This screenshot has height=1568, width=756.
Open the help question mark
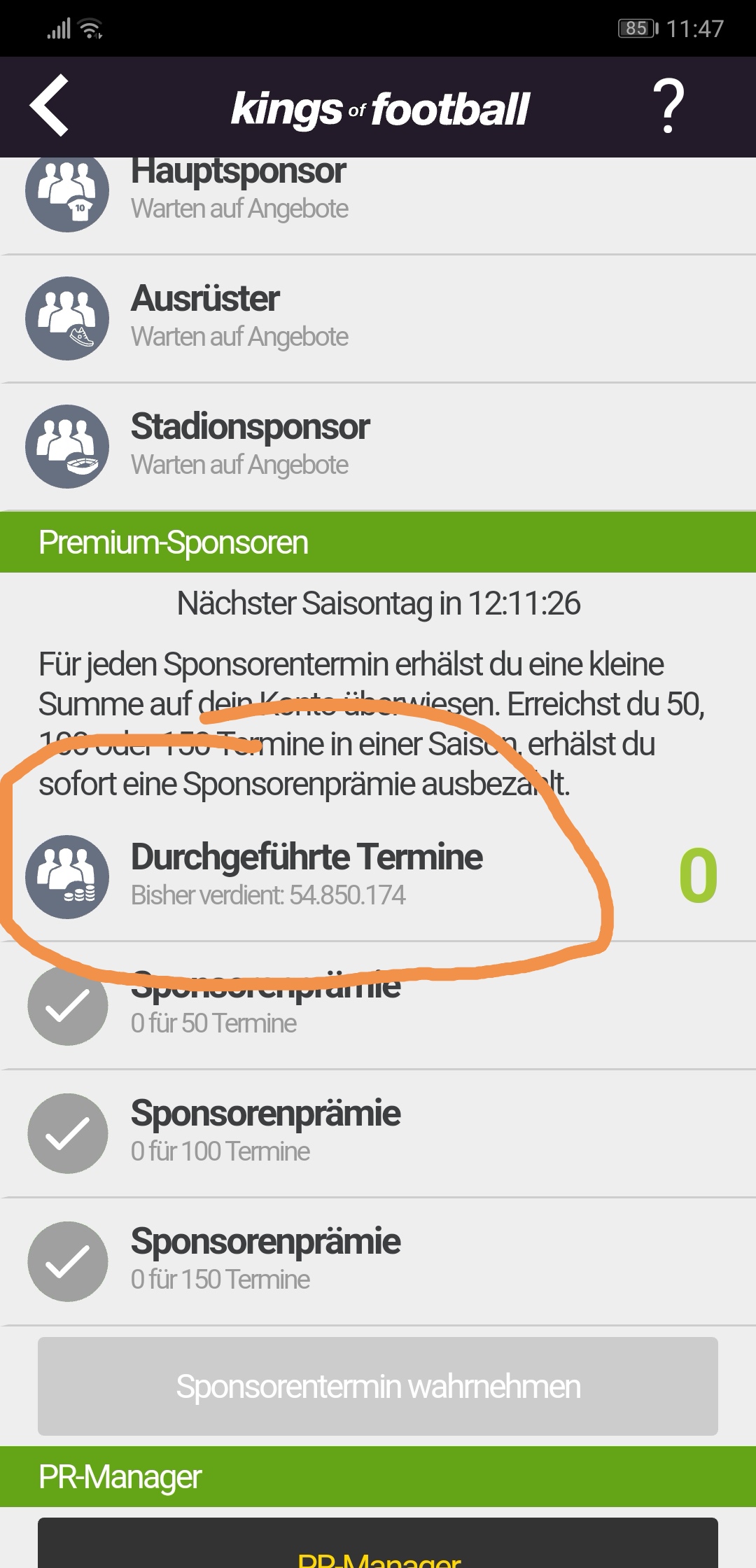point(668,106)
